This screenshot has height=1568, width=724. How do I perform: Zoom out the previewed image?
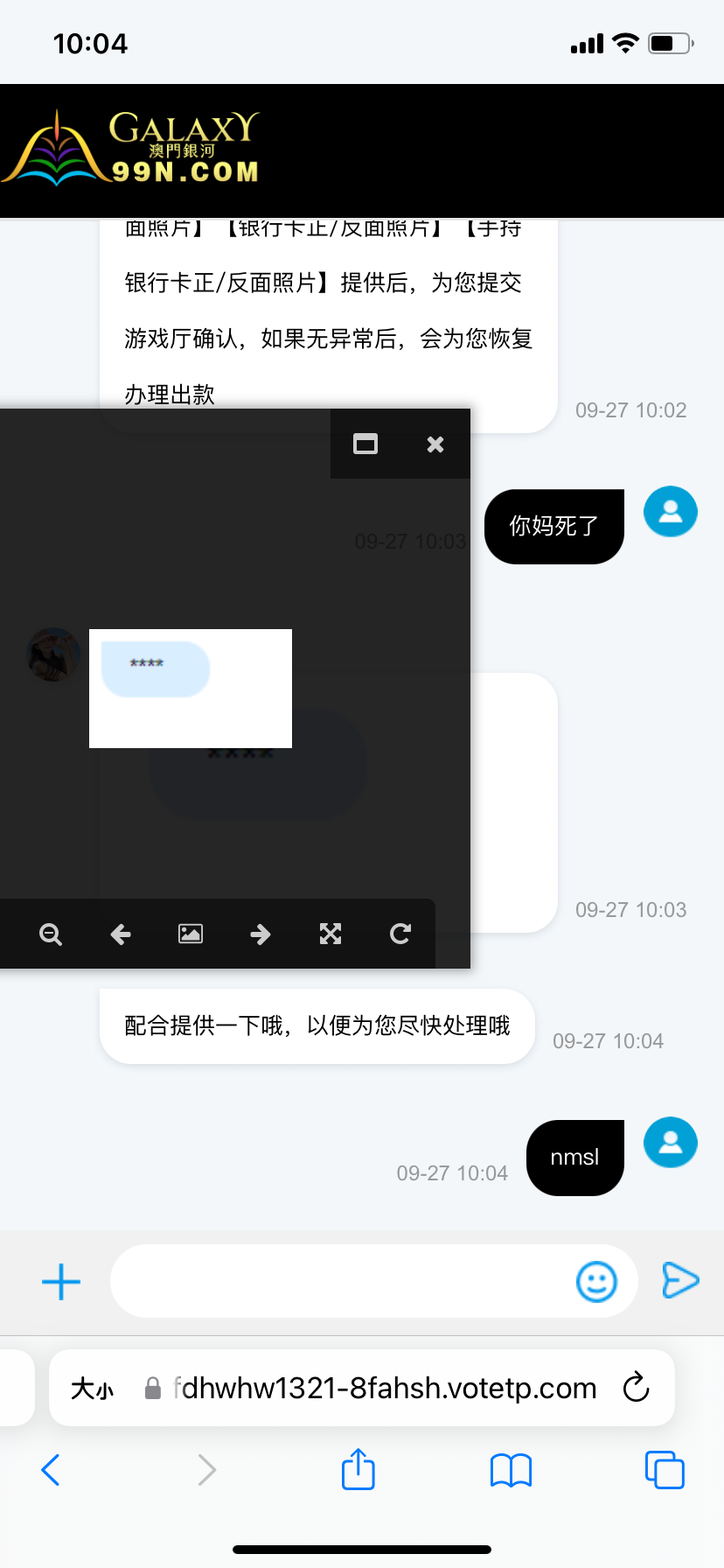pos(51,934)
